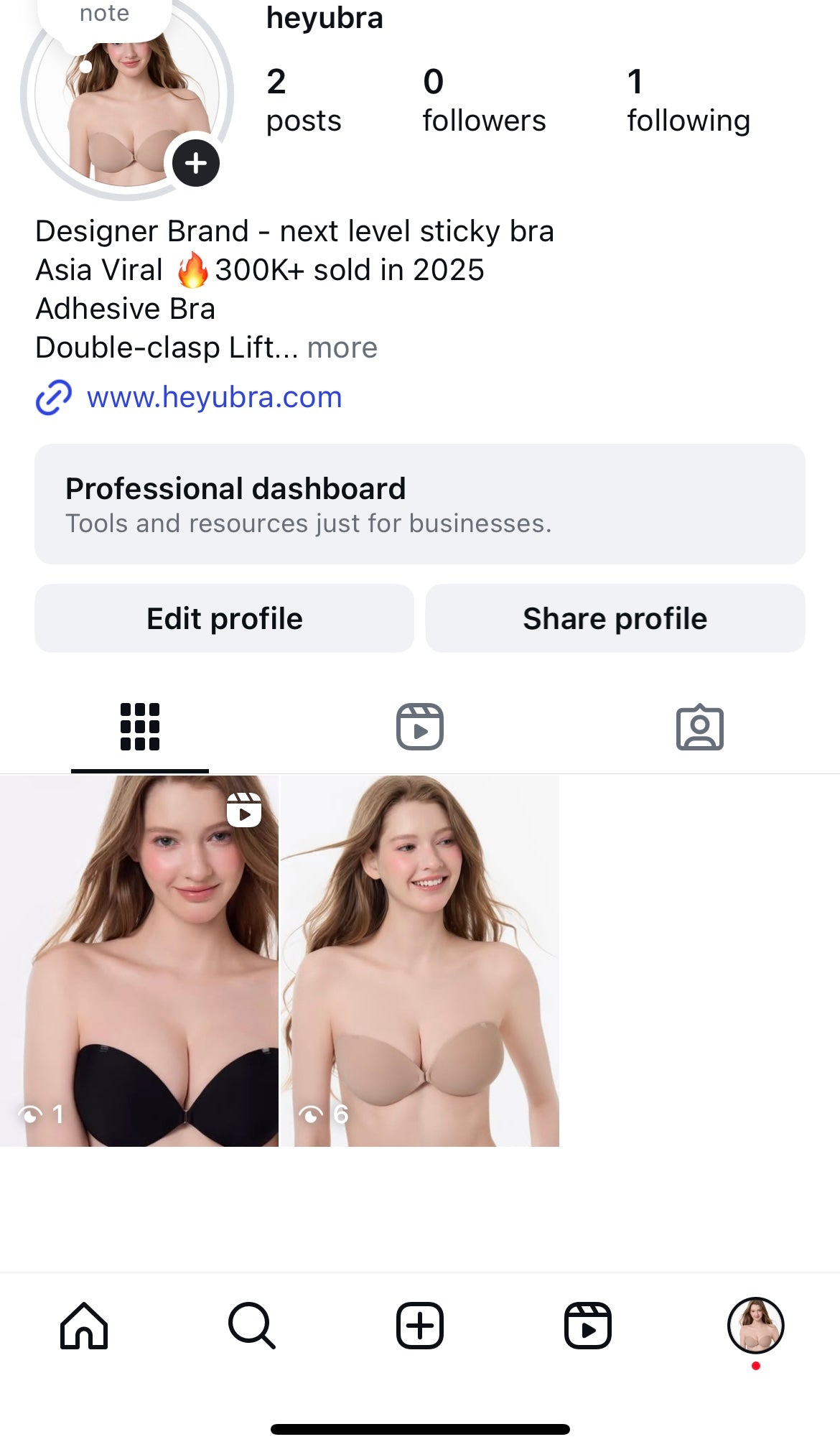This screenshot has height=1452, width=840.
Task: Add a story using the plus badge
Action: coord(195,164)
